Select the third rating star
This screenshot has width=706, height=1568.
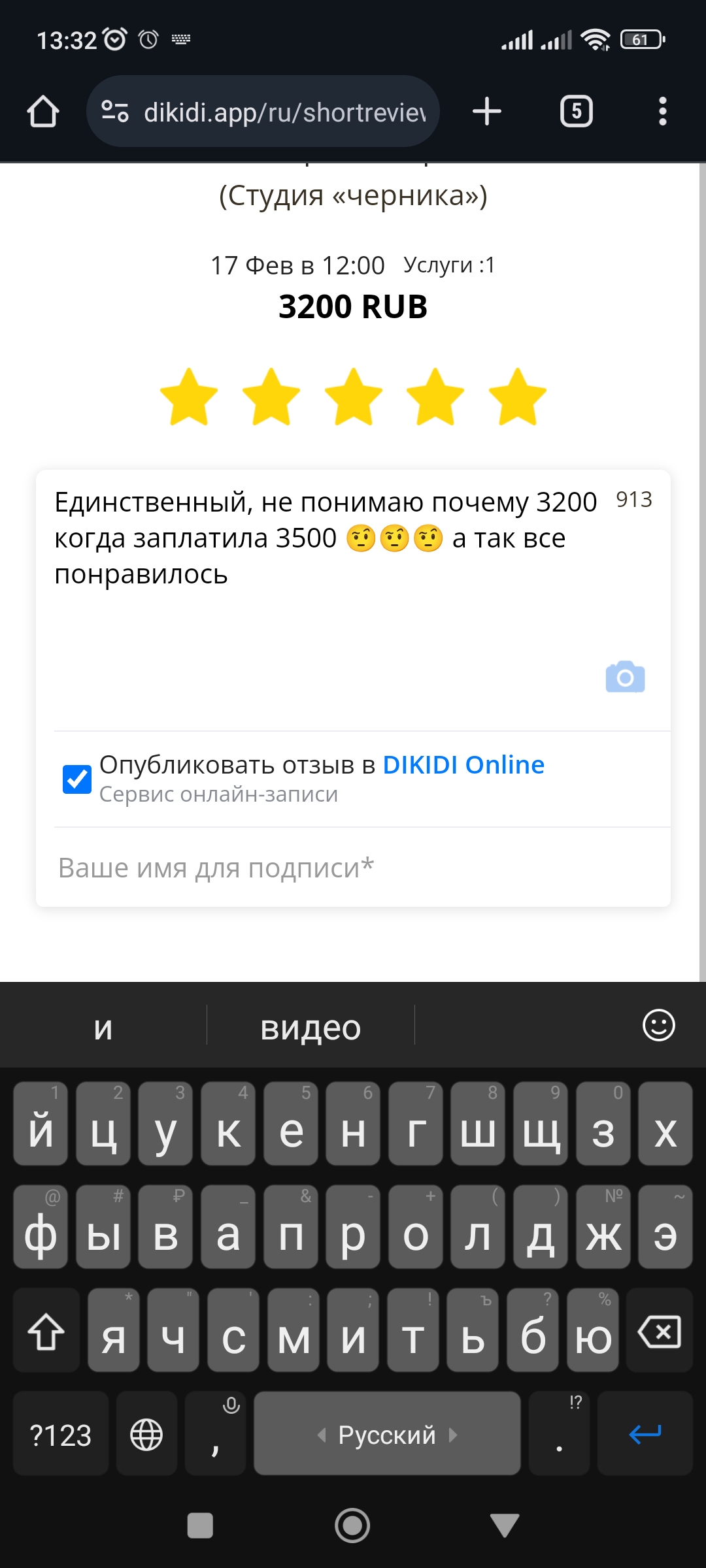tap(354, 397)
